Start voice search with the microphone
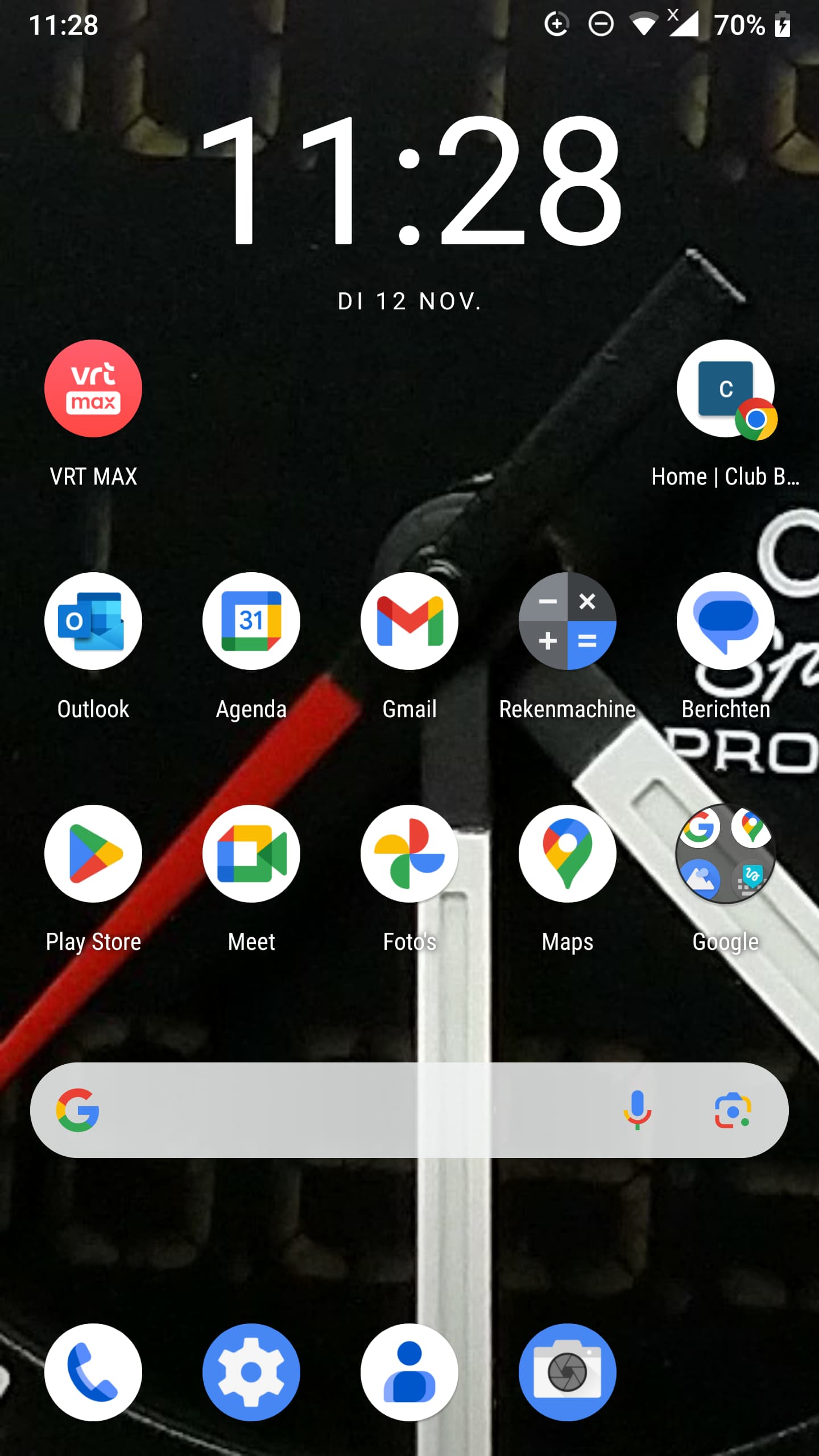Viewport: 819px width, 1456px height. (x=638, y=1110)
